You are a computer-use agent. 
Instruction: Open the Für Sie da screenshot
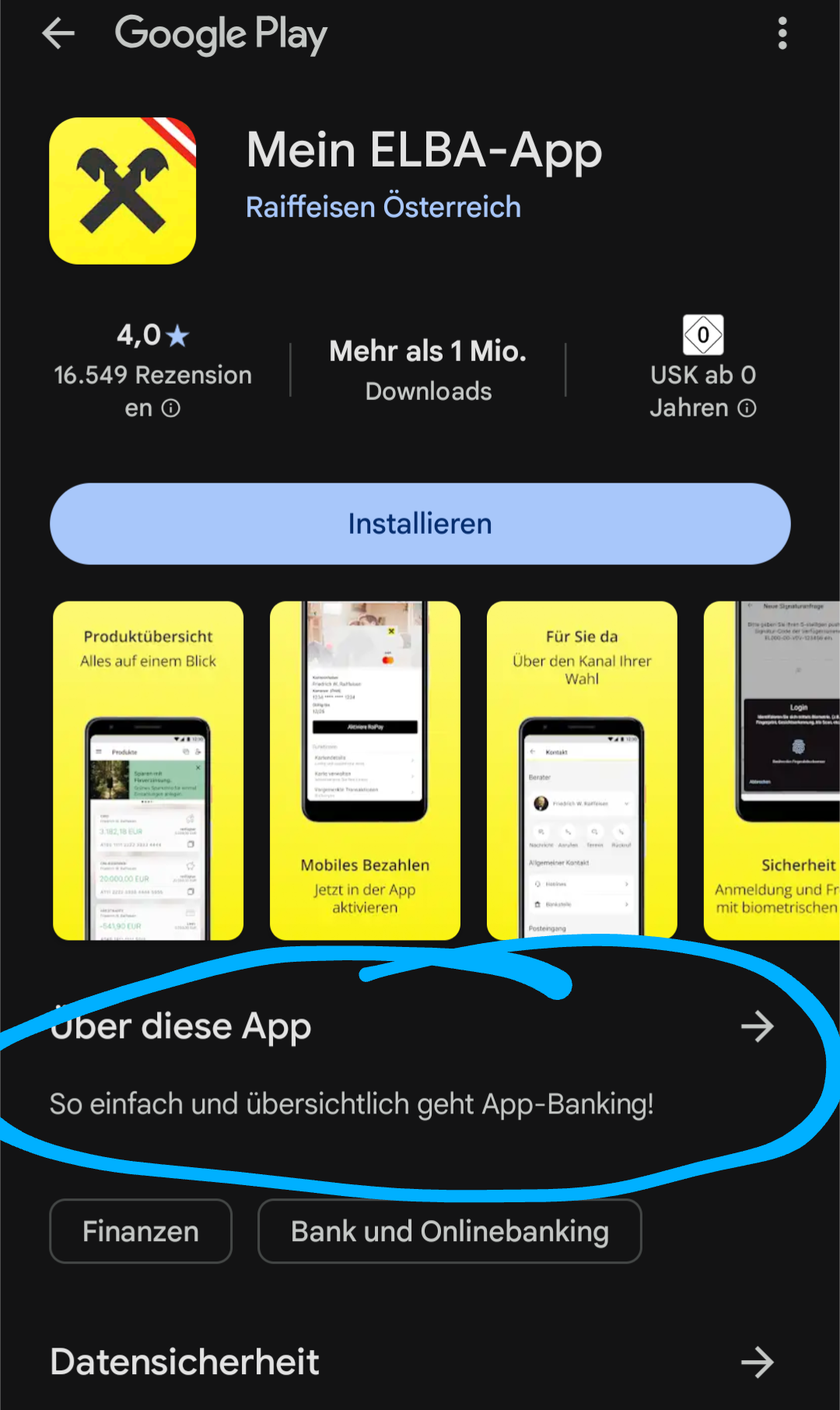click(582, 770)
